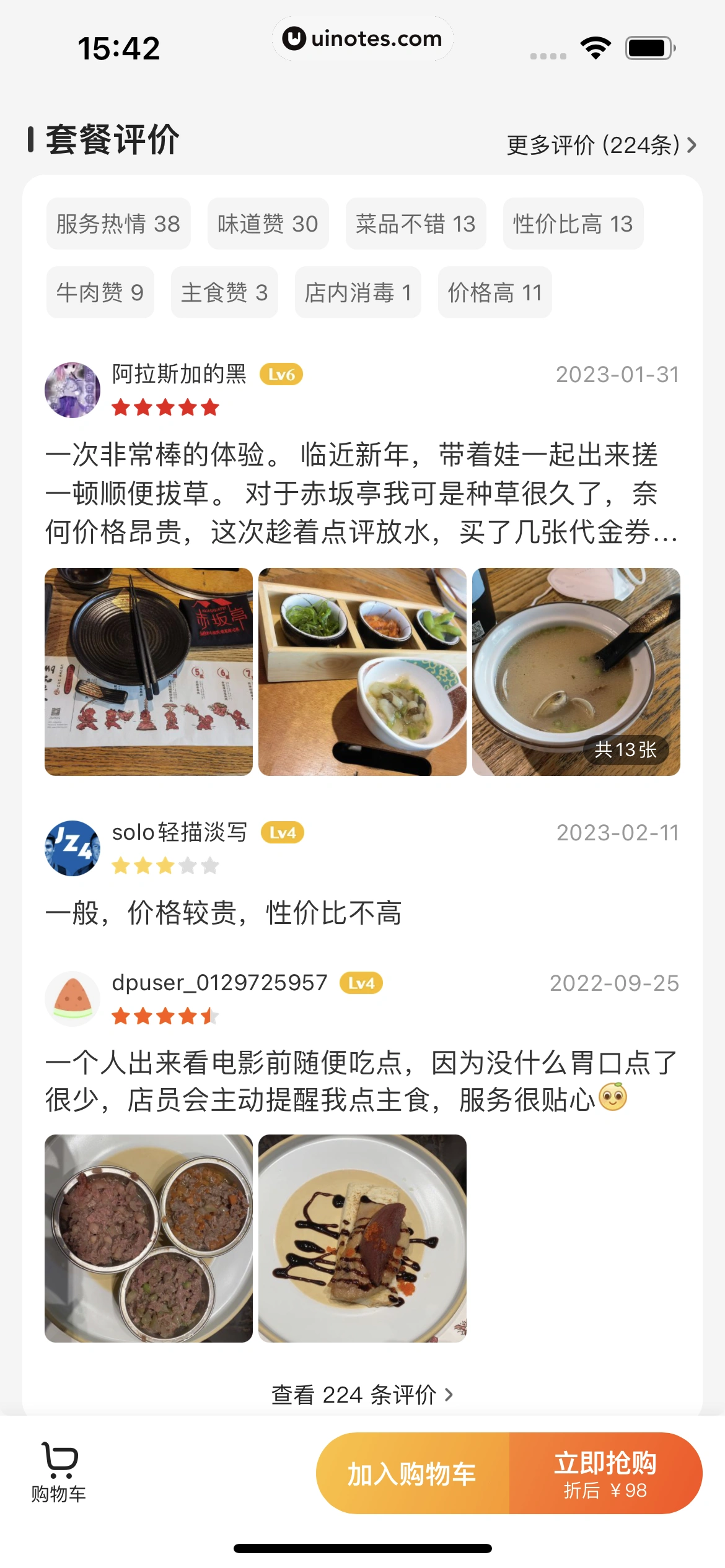Choose the 性价比高 13 chip
Image resolution: width=725 pixels, height=1568 pixels.
click(573, 224)
